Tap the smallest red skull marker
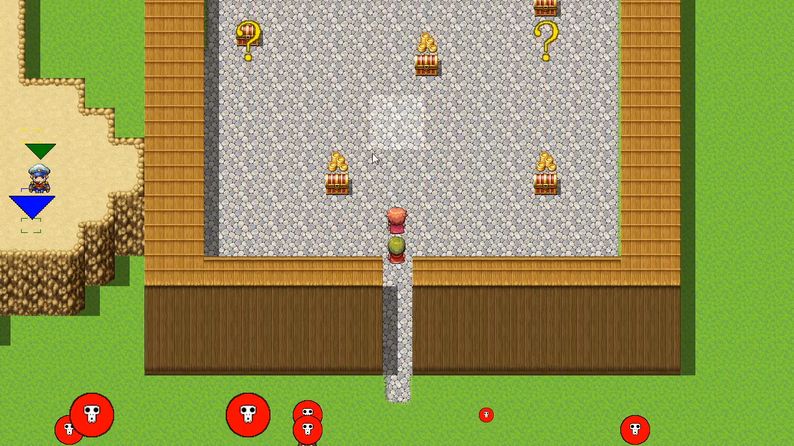The image size is (794, 446). coord(486,414)
